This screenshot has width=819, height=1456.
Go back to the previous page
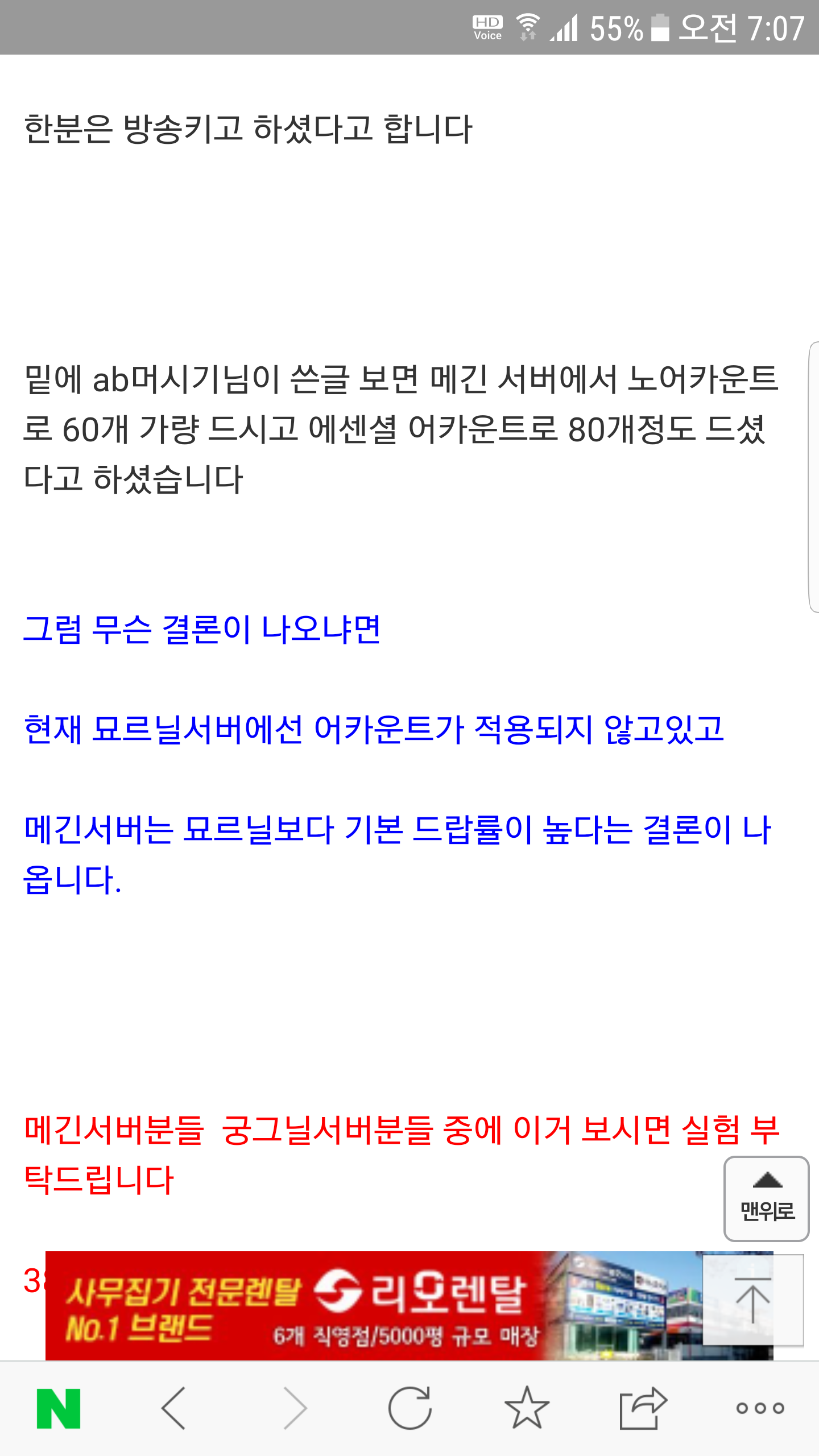click(x=174, y=1408)
